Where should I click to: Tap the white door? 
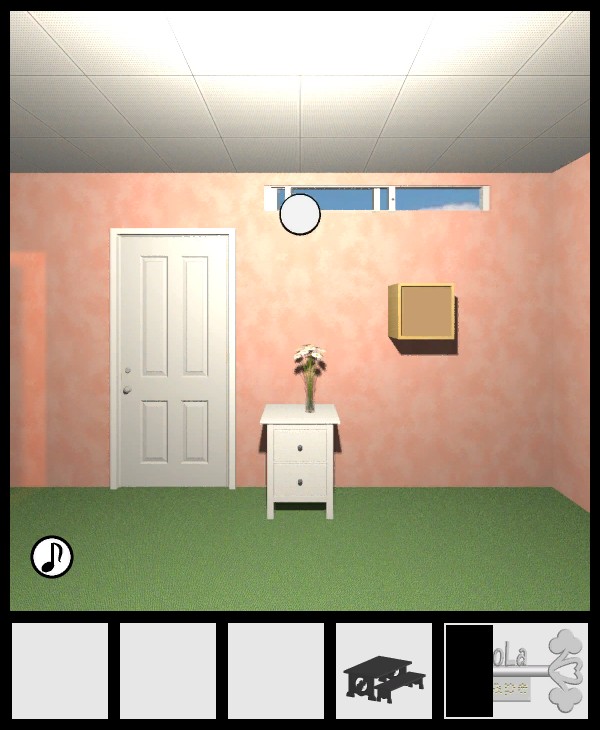pyautogui.click(x=174, y=359)
